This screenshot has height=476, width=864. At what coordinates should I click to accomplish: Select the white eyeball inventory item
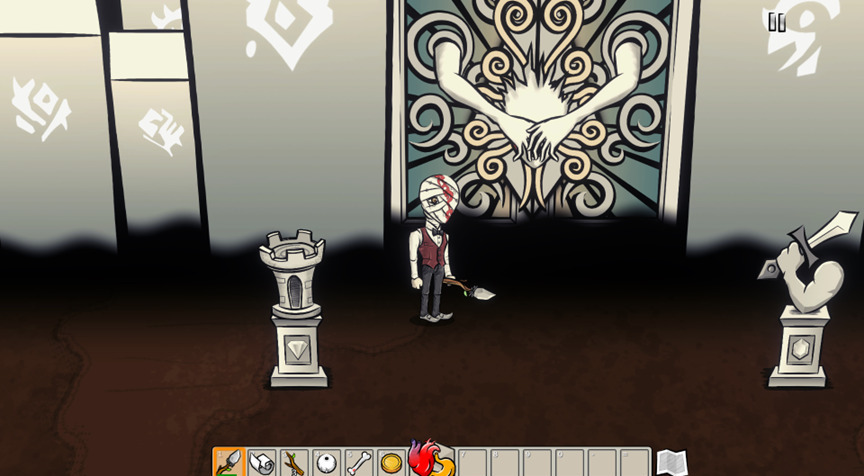tap(326, 463)
